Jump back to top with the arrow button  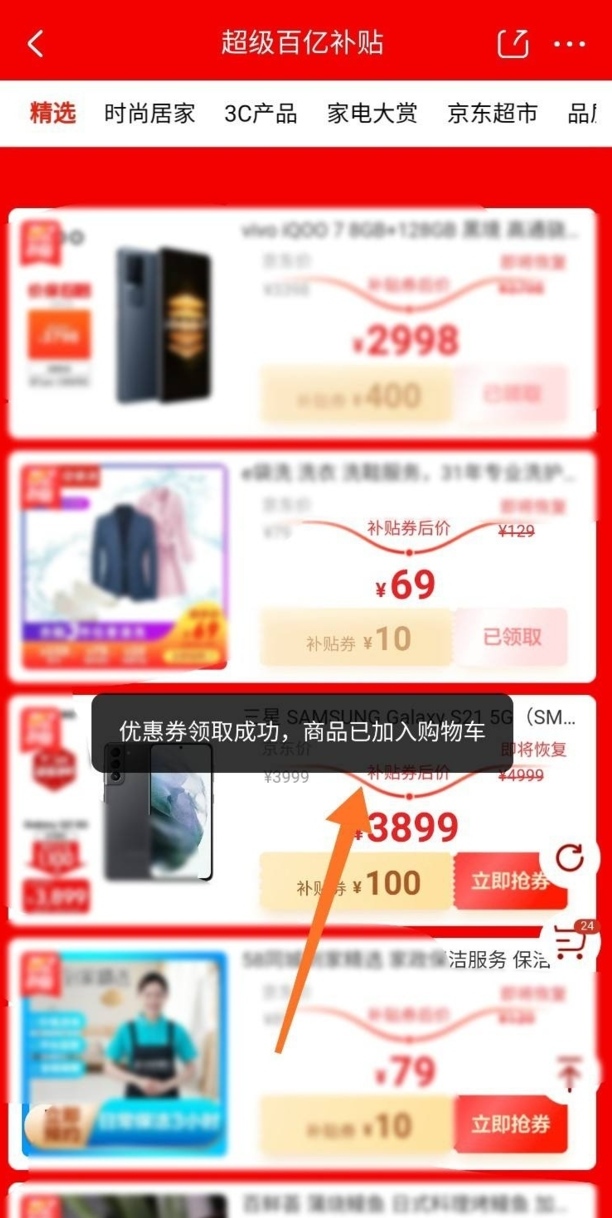tap(570, 1072)
